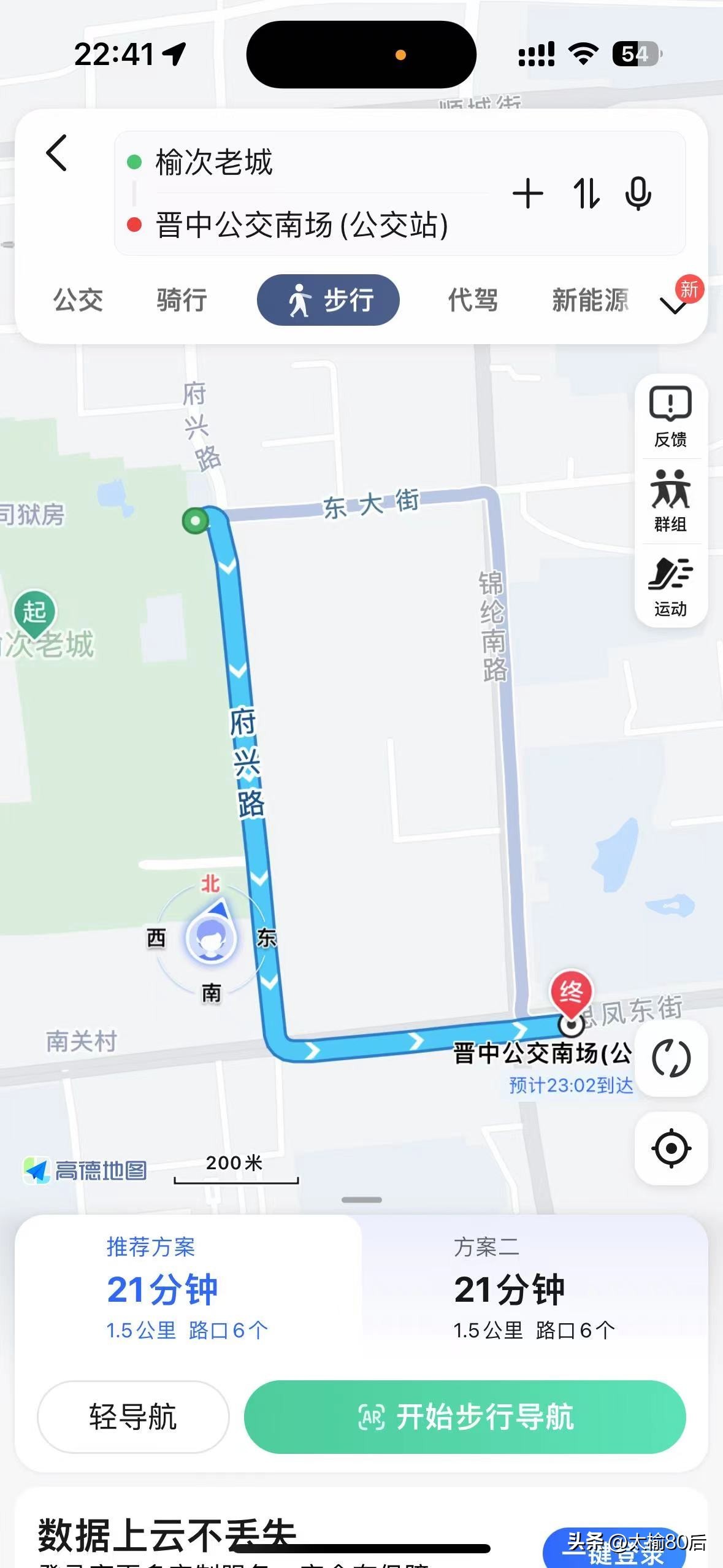Add a waypoint with the plus icon
The height and width of the screenshot is (1568, 723).
click(x=527, y=194)
